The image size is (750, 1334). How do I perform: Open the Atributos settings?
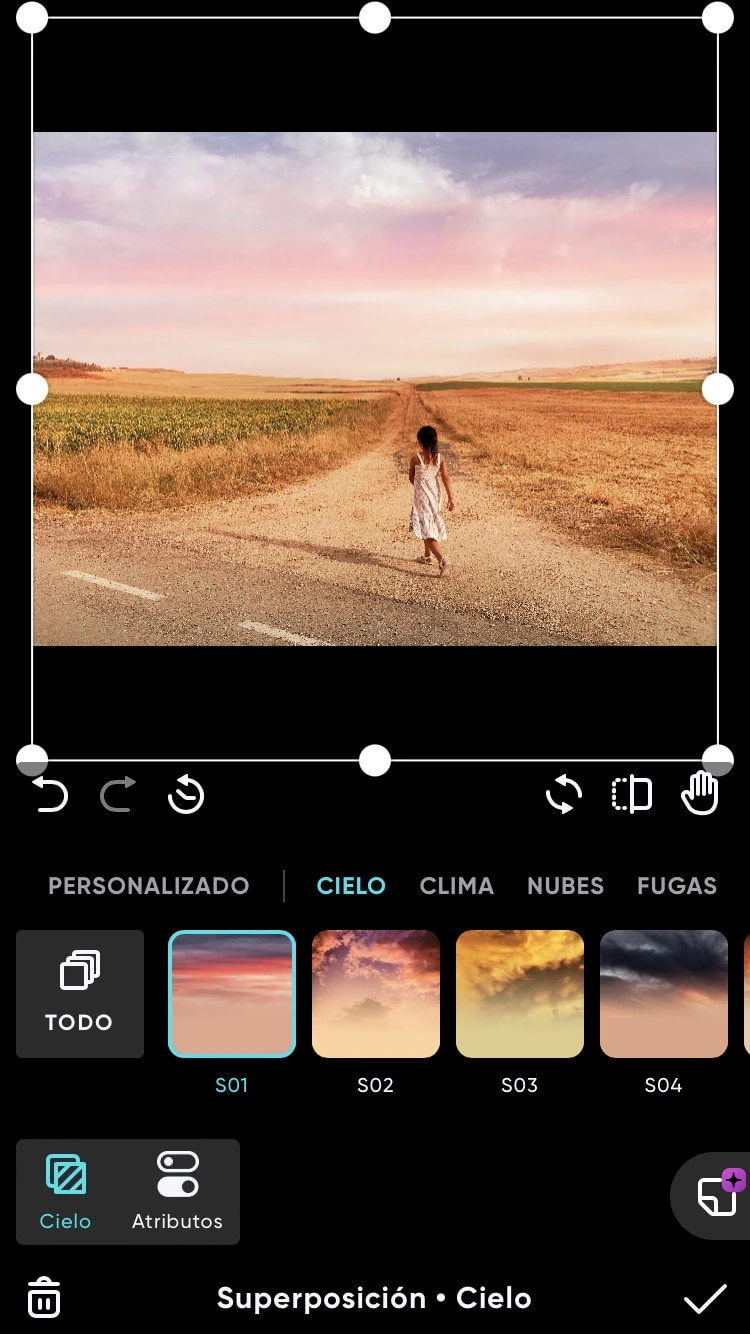tap(178, 1192)
